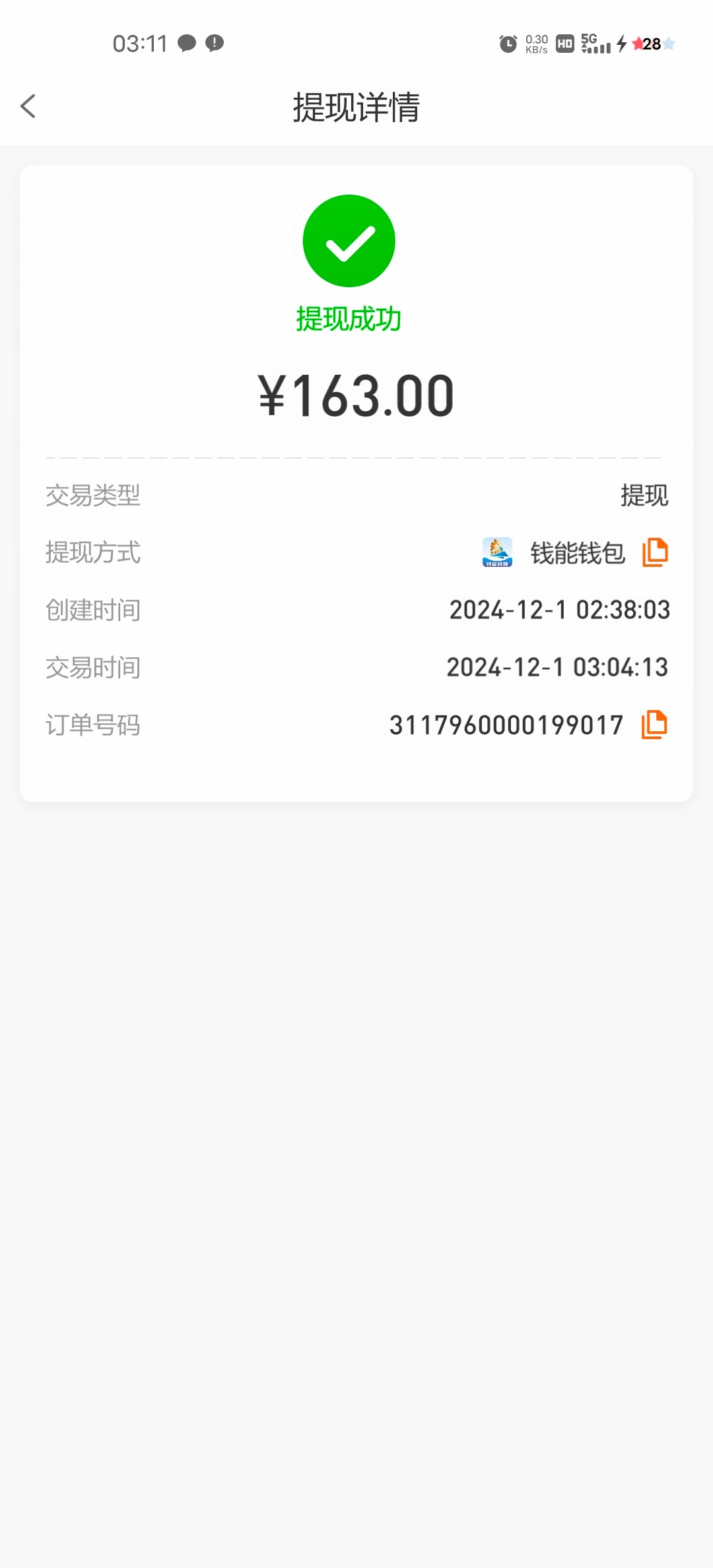Screen dimensions: 713x1568
Task: Copy the order number 3117960000199017
Action: [654, 725]
